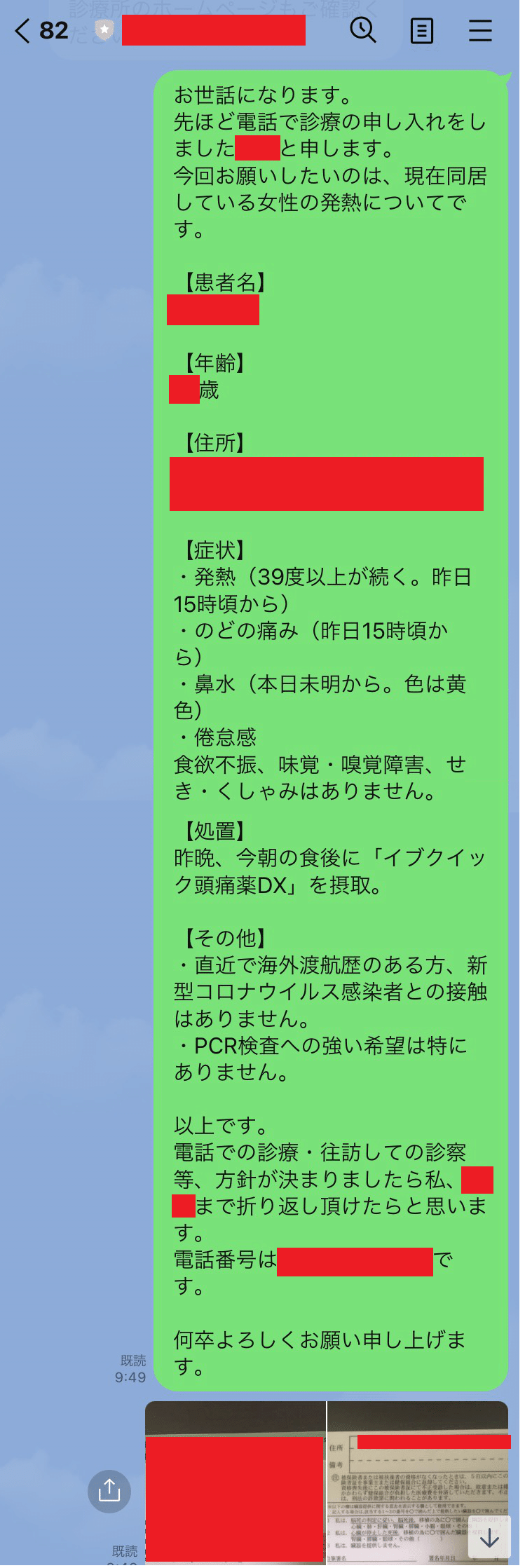Tap the 既読 9:49 read receipt

click(132, 1371)
